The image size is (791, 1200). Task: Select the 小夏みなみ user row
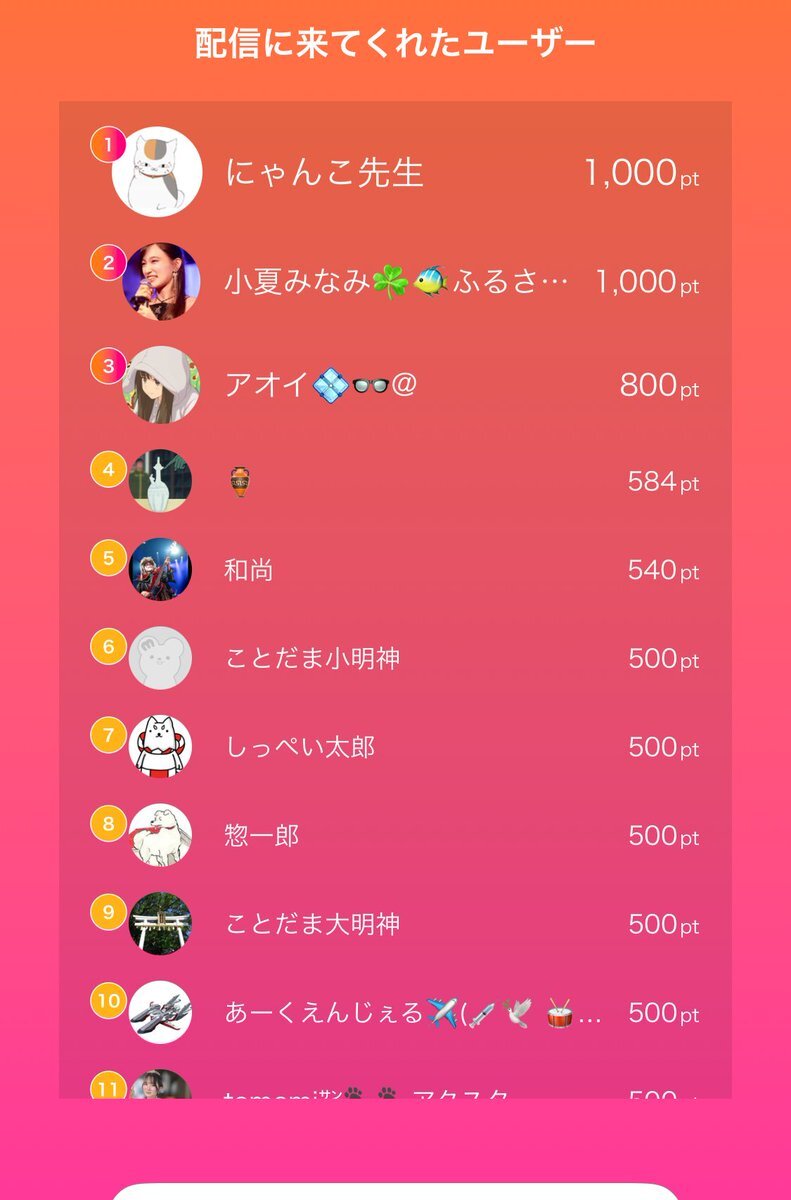tap(396, 282)
